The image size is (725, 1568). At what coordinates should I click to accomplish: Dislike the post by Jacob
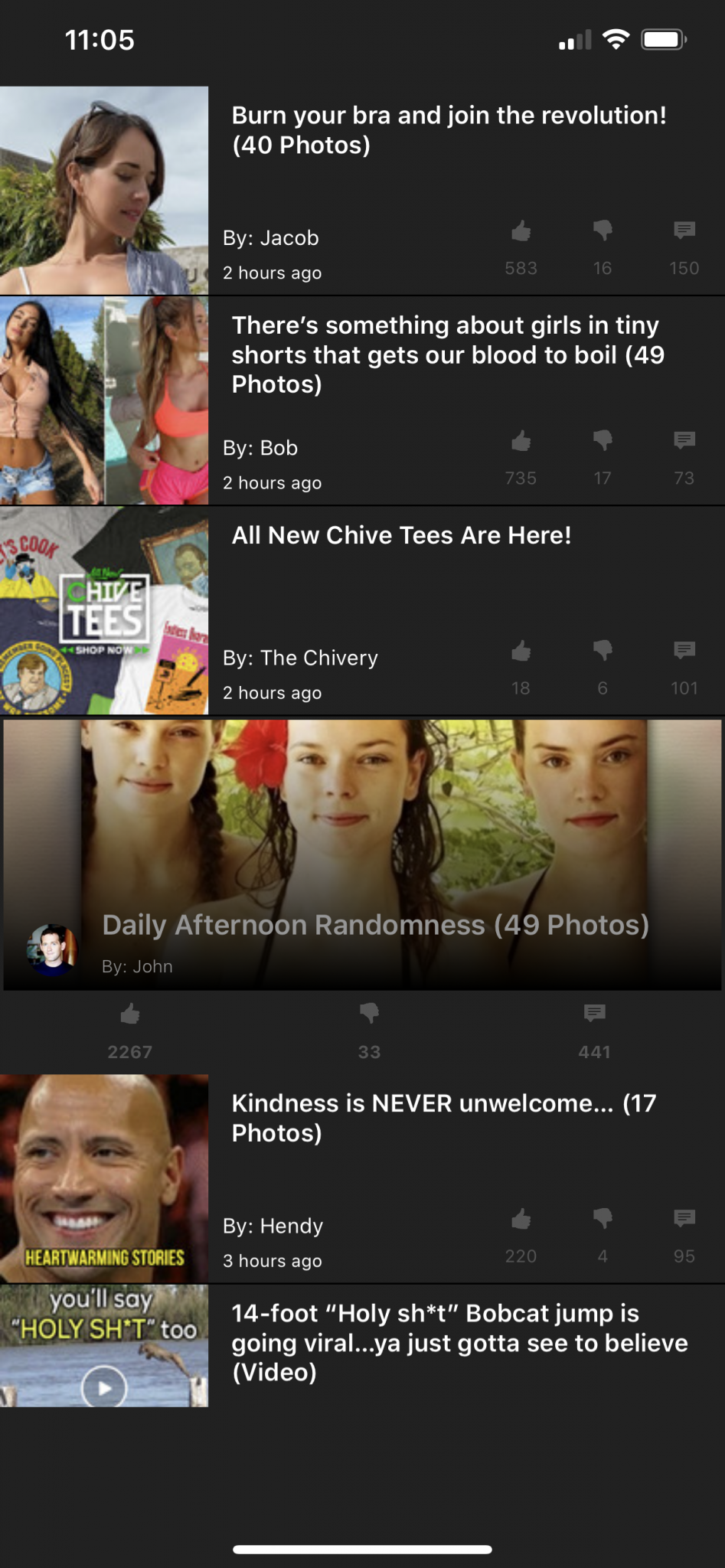(603, 230)
